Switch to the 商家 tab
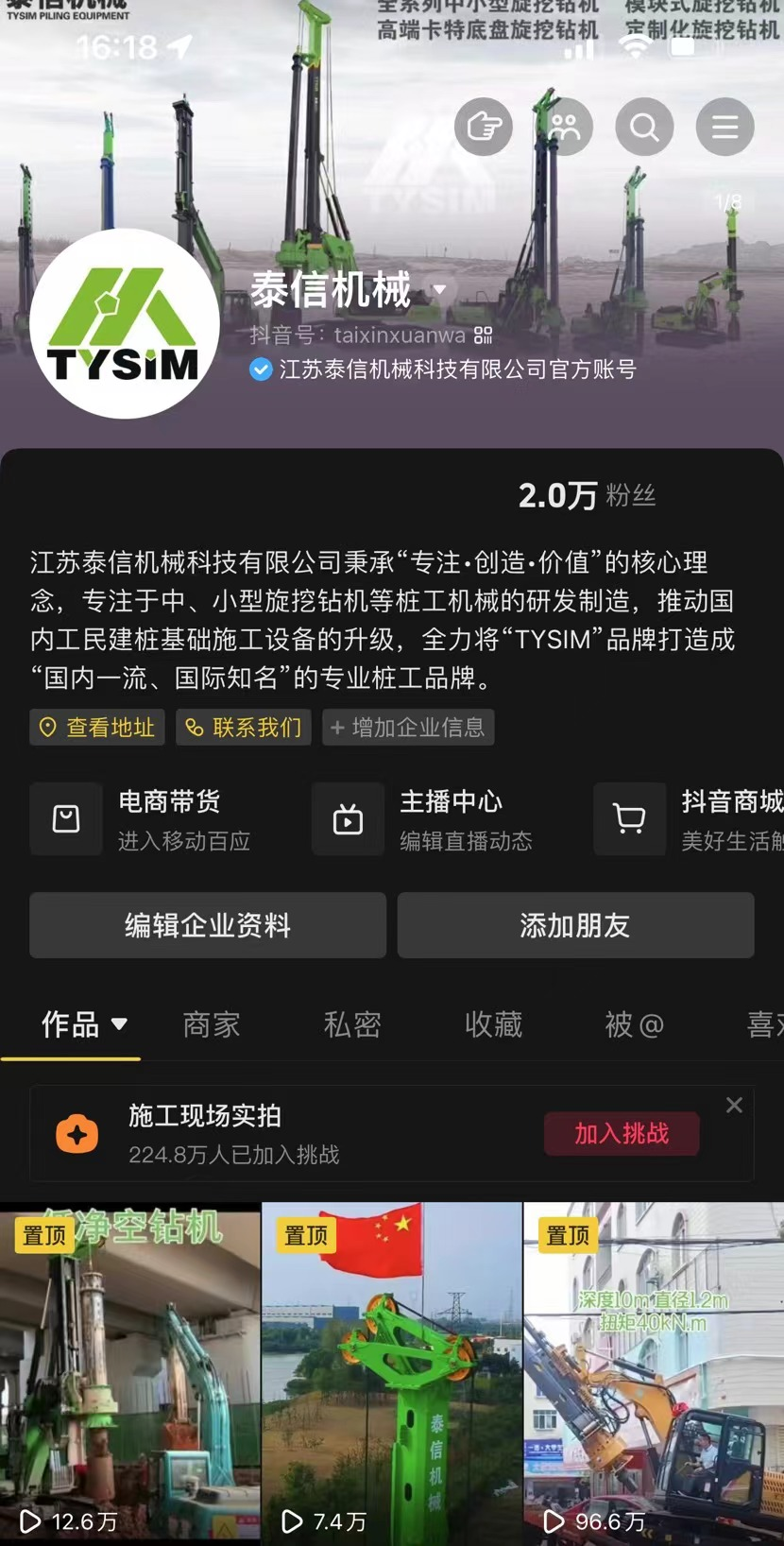The image size is (784, 1546). [212, 1024]
